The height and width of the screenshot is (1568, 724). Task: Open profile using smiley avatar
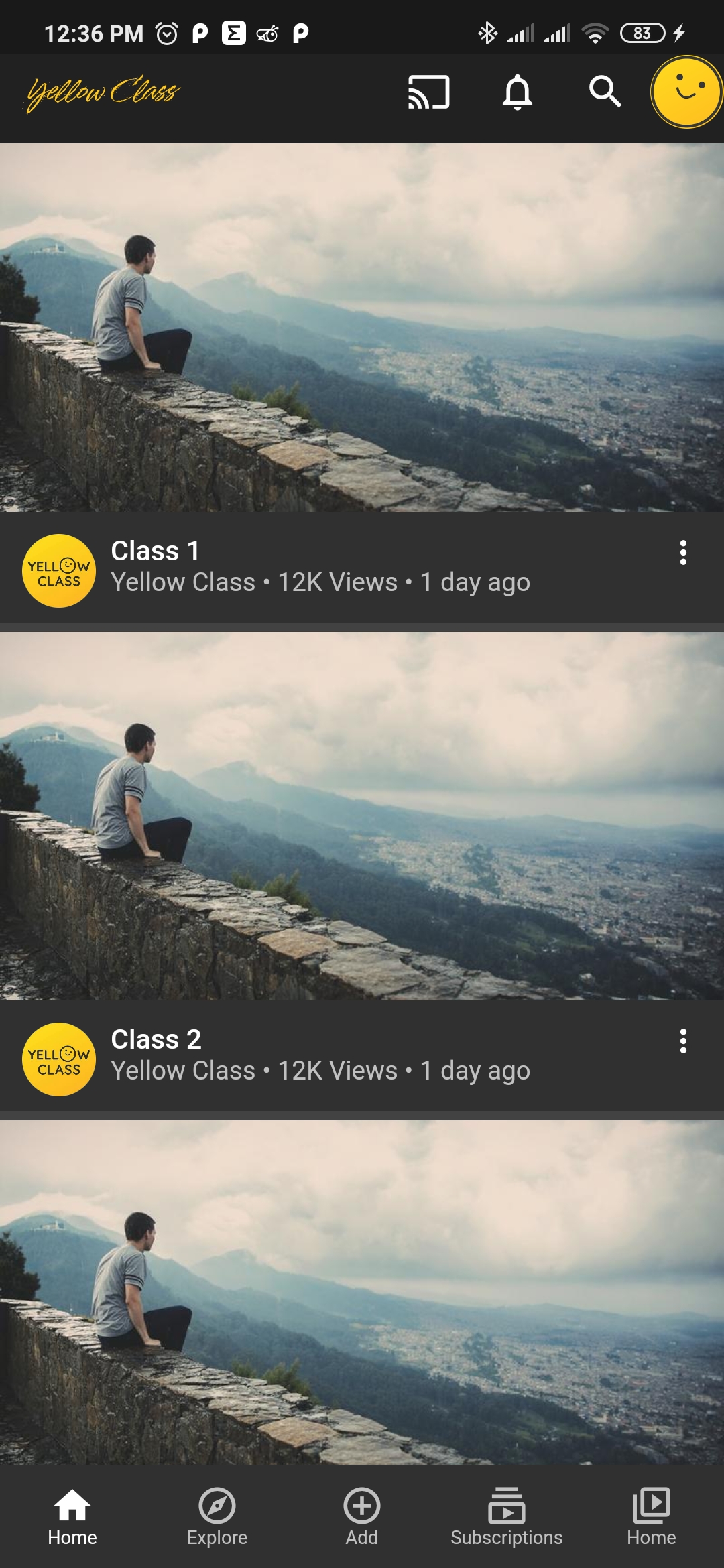pos(684,94)
